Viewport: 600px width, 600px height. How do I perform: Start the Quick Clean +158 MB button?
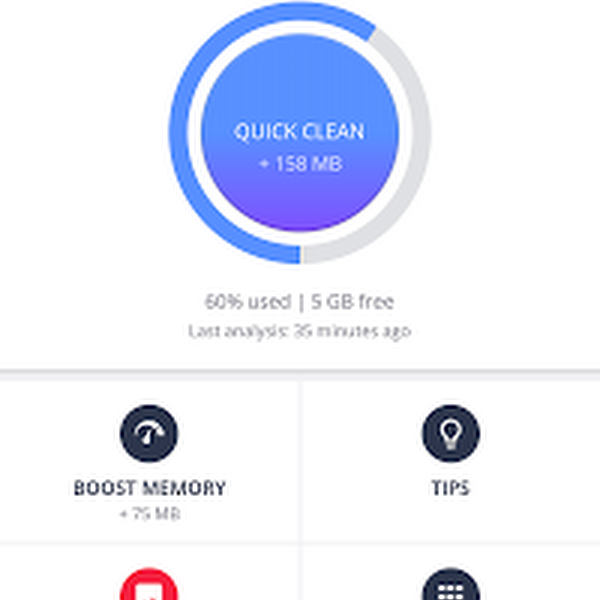pyautogui.click(x=300, y=133)
